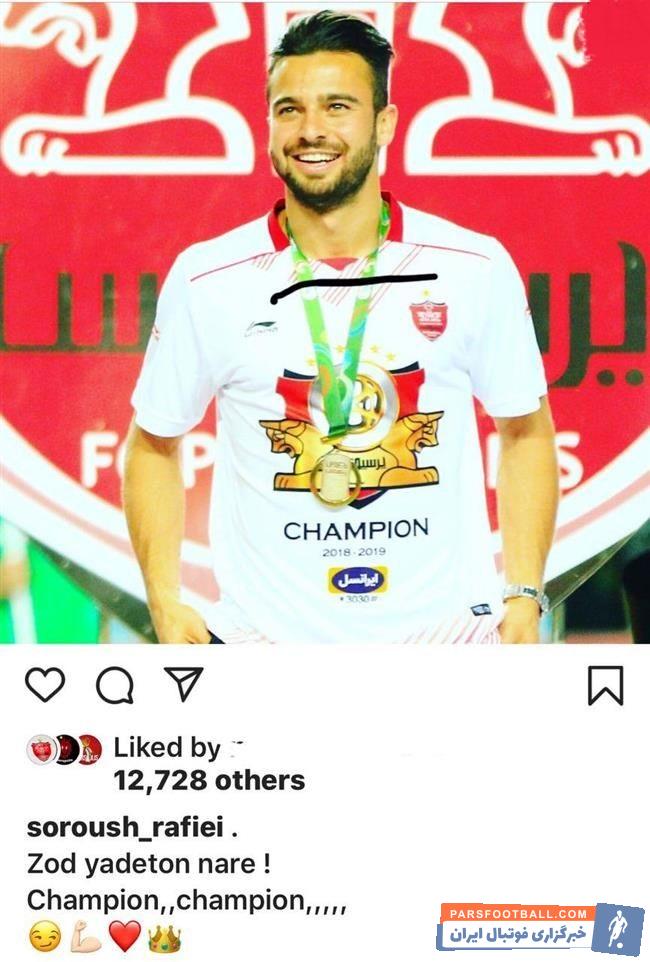
Task: Open the comments on this post
Action: click(114, 685)
